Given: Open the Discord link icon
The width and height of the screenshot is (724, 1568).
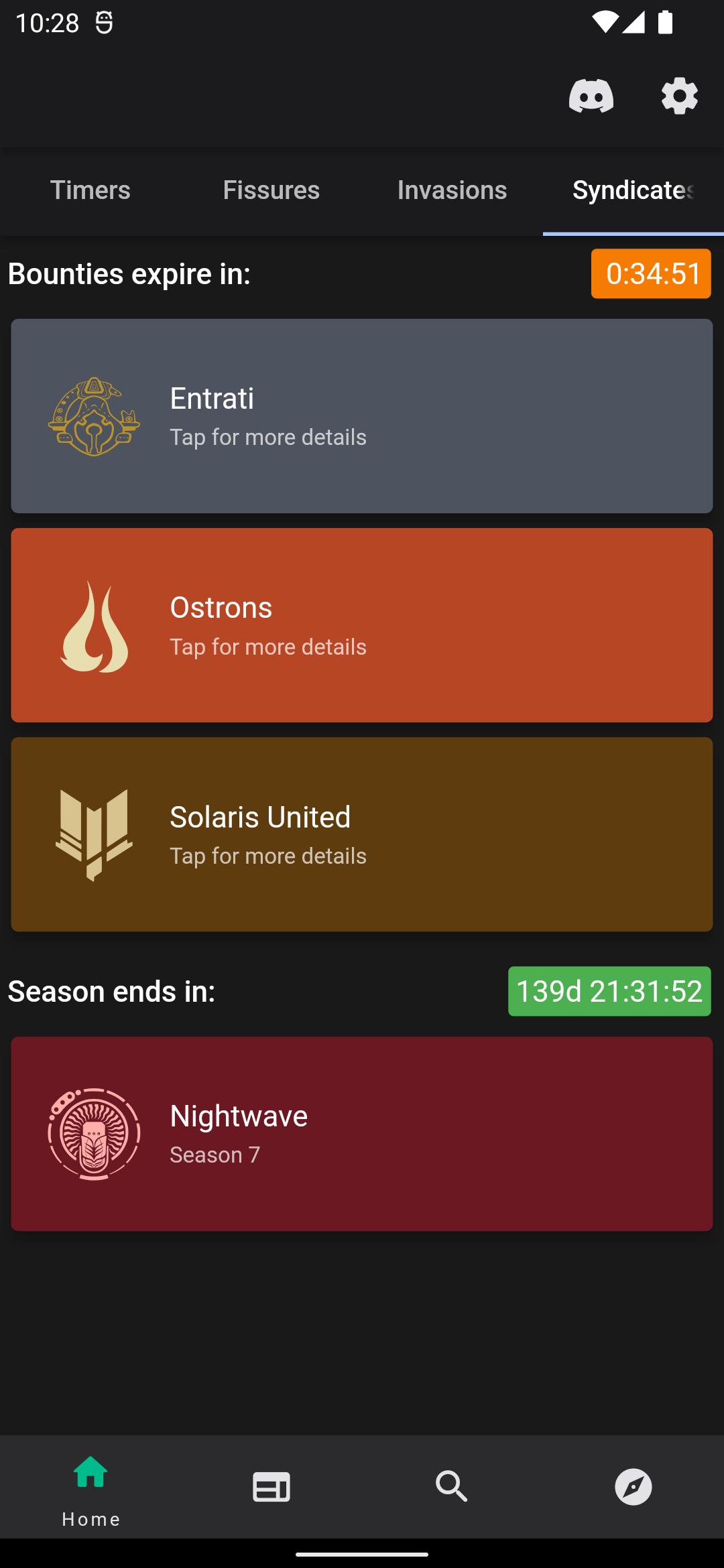Looking at the screenshot, I should point(591,96).
